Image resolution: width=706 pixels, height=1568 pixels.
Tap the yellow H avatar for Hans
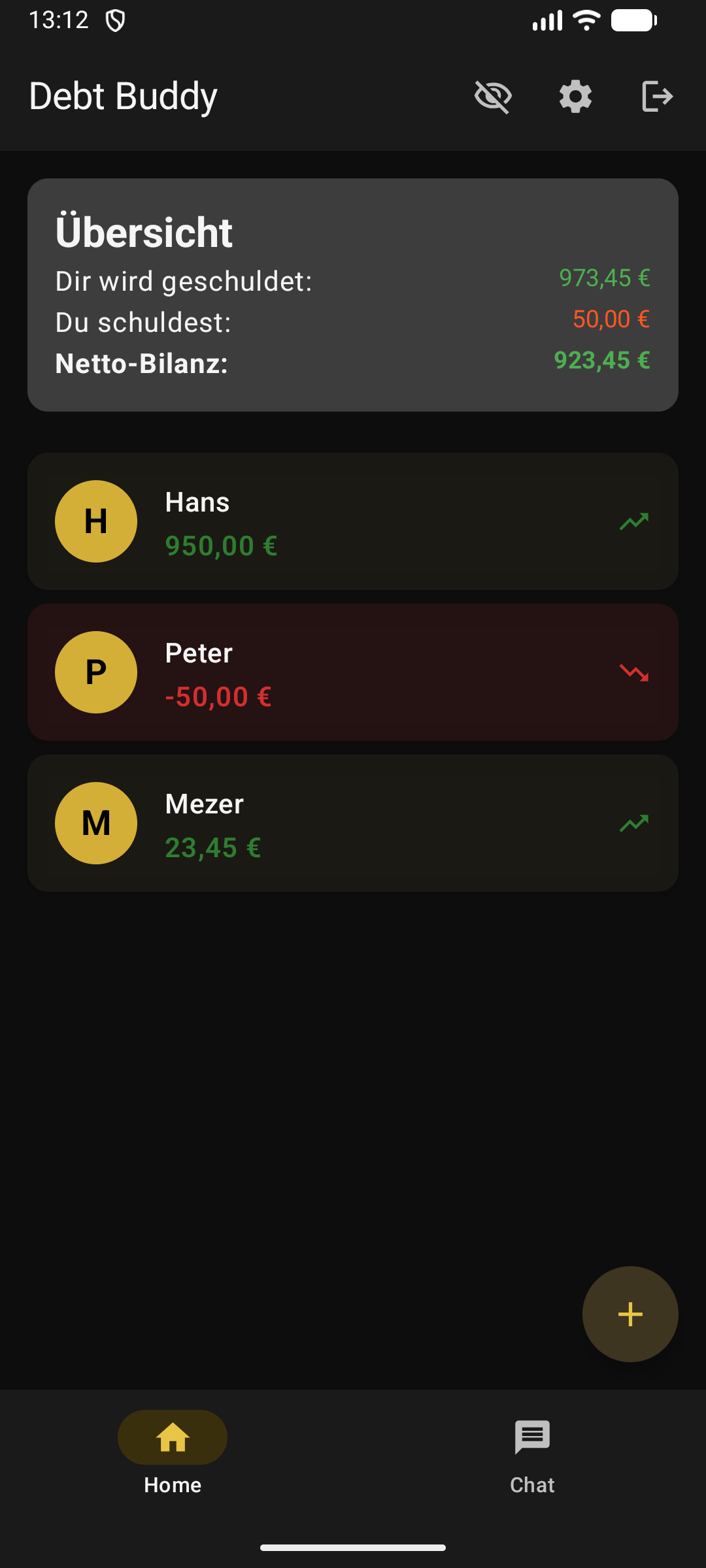(x=95, y=521)
